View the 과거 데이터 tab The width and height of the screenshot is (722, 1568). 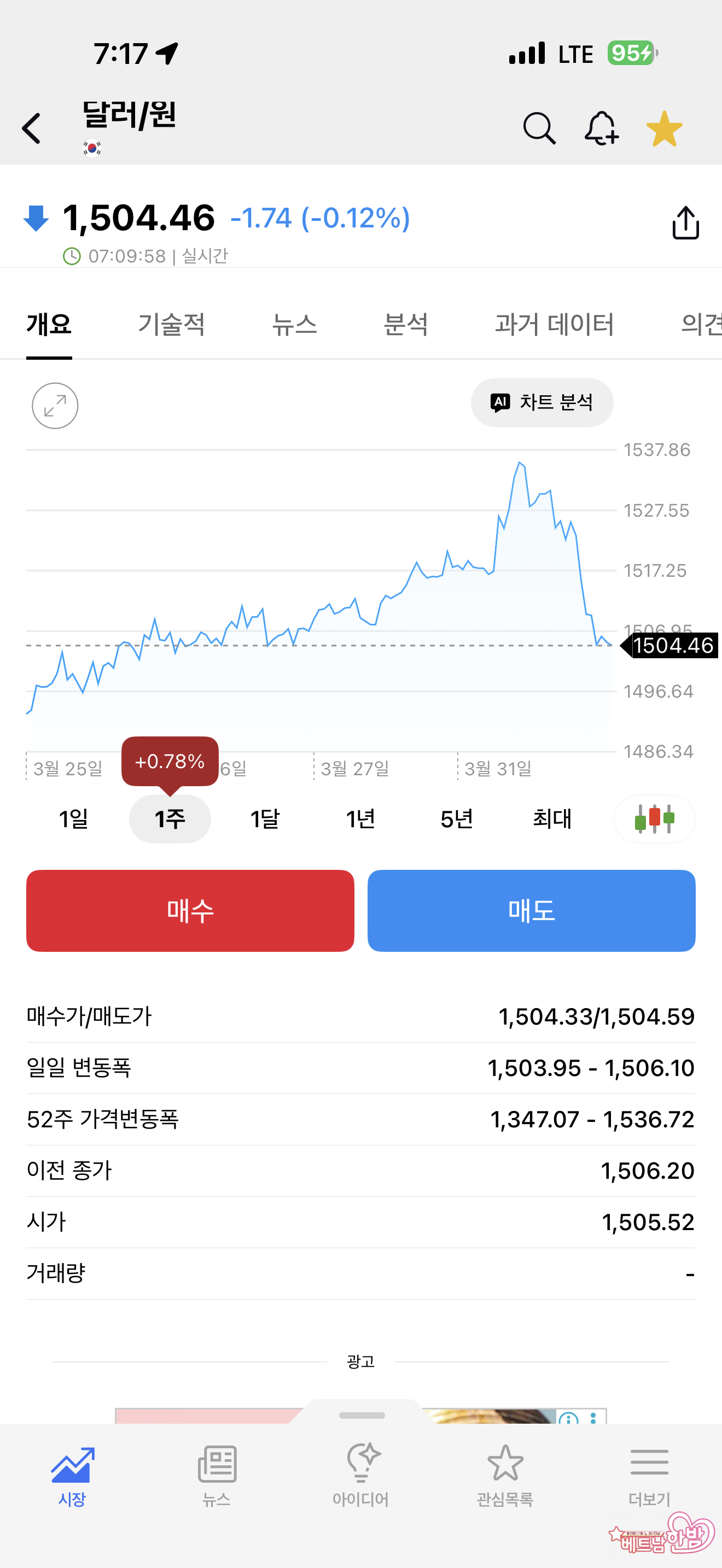click(x=554, y=324)
